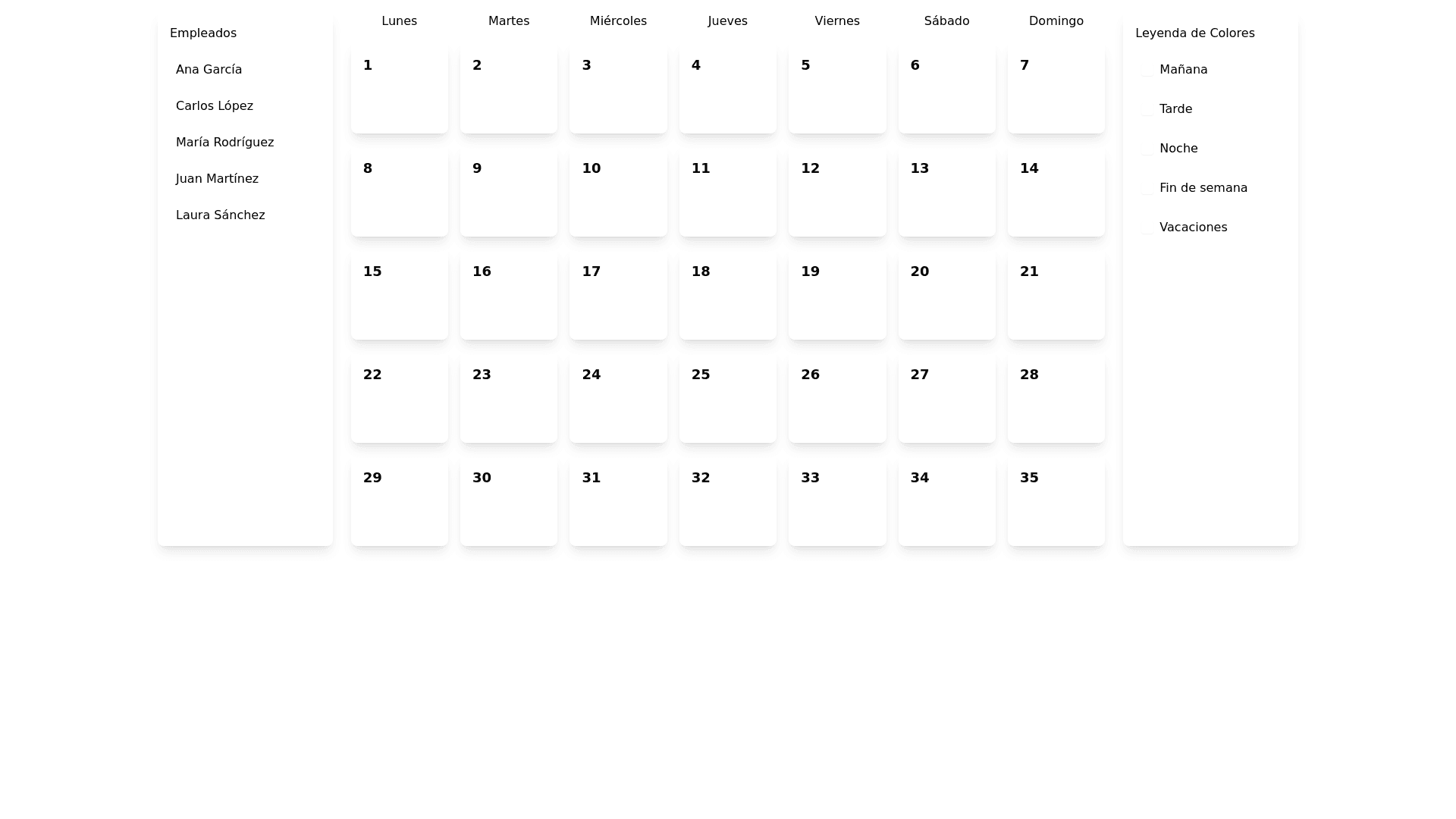
Task: Open day 22 cell
Action: coord(399,399)
